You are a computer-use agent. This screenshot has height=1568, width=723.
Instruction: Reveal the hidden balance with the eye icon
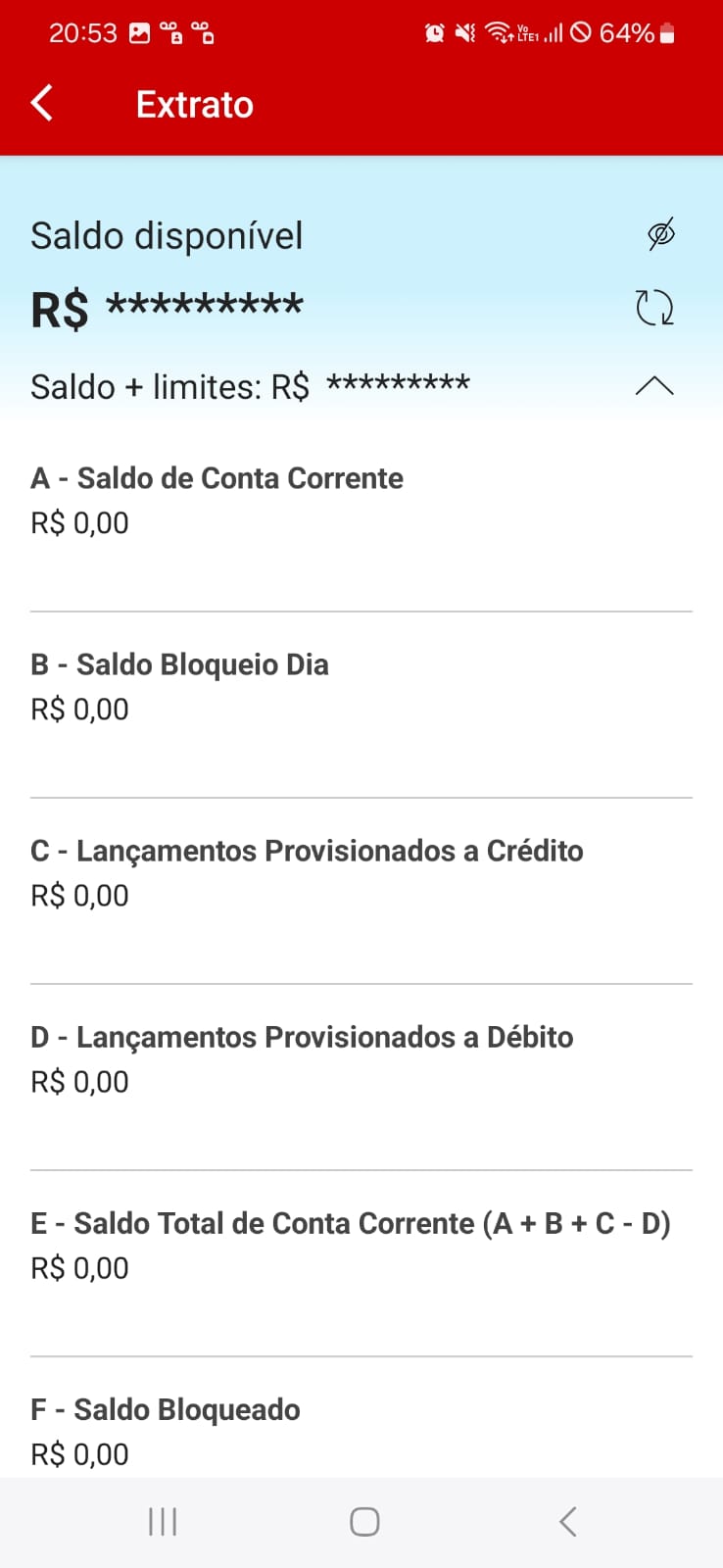(661, 234)
